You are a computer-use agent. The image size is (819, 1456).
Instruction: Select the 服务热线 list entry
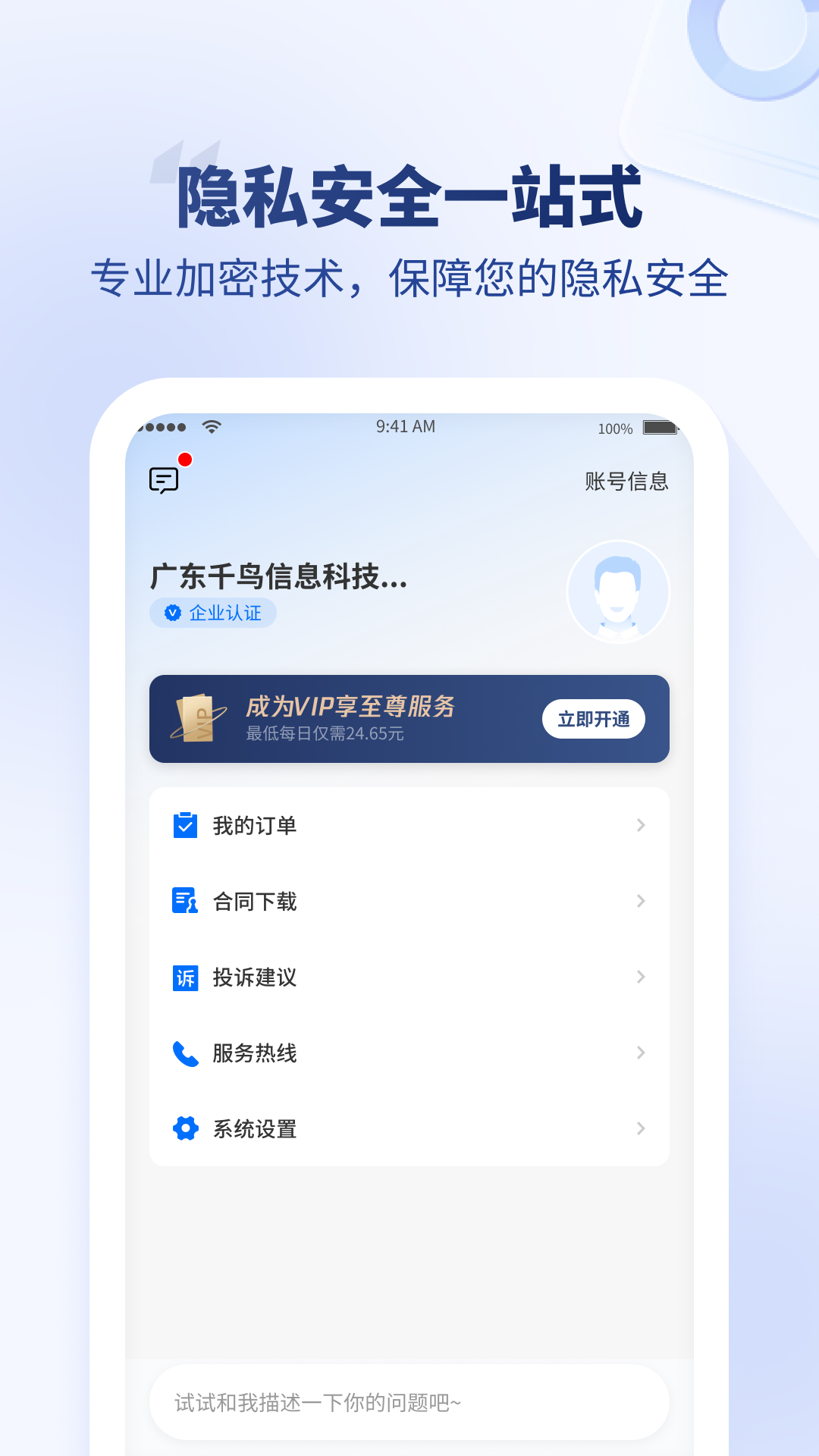click(x=254, y=1053)
